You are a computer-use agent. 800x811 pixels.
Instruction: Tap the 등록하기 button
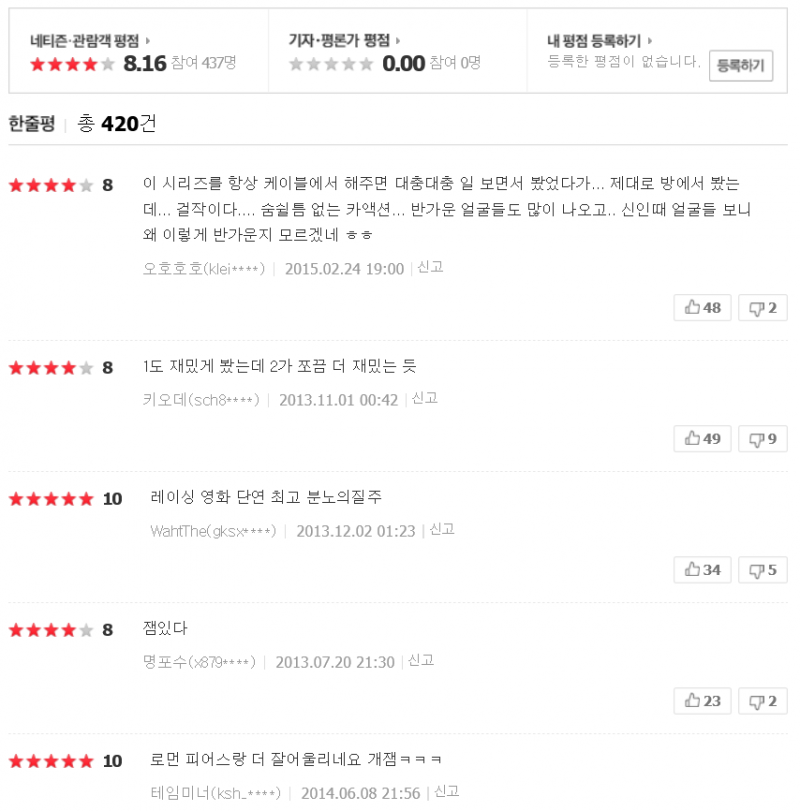(x=740, y=65)
